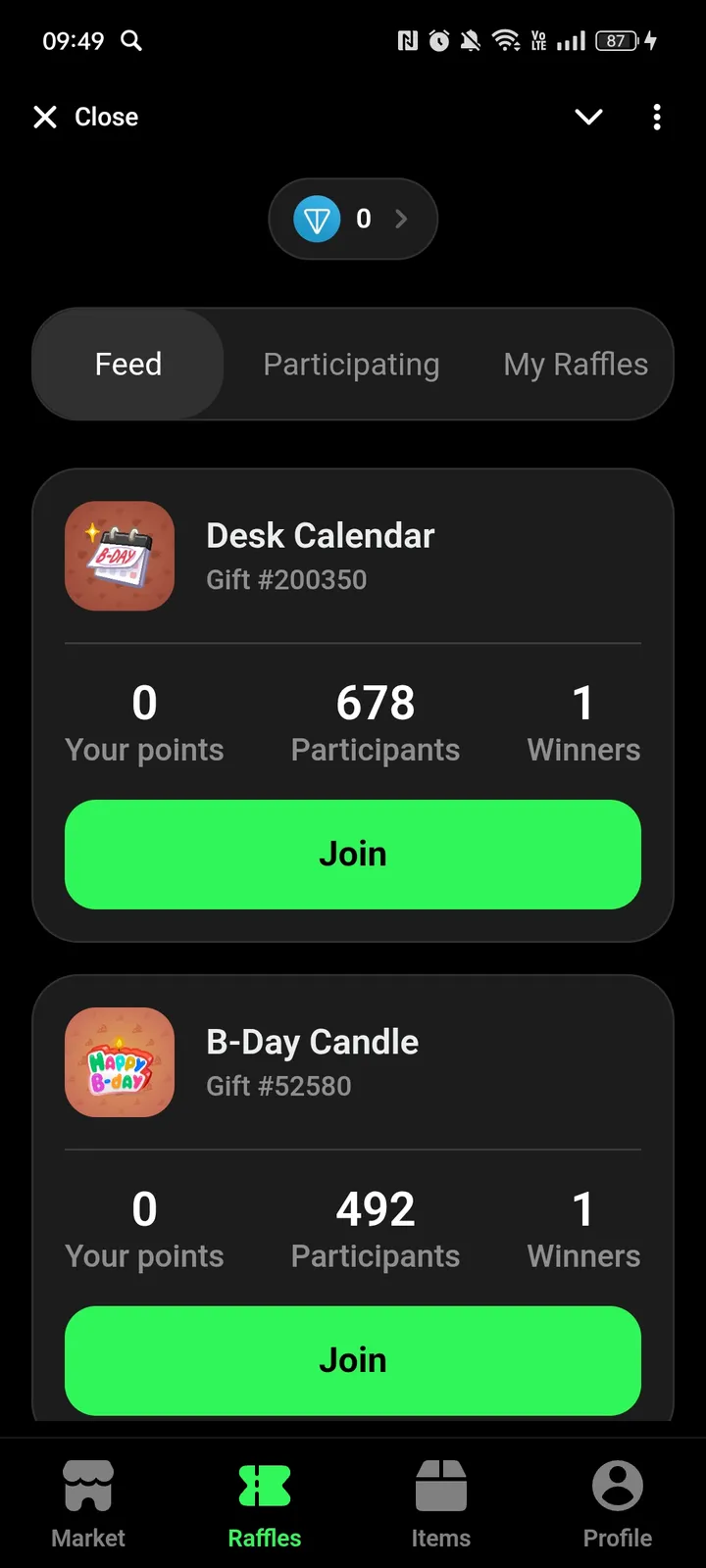Collapse the app with the down chevron
Image resolution: width=706 pixels, height=1568 pixels.
[x=588, y=118]
